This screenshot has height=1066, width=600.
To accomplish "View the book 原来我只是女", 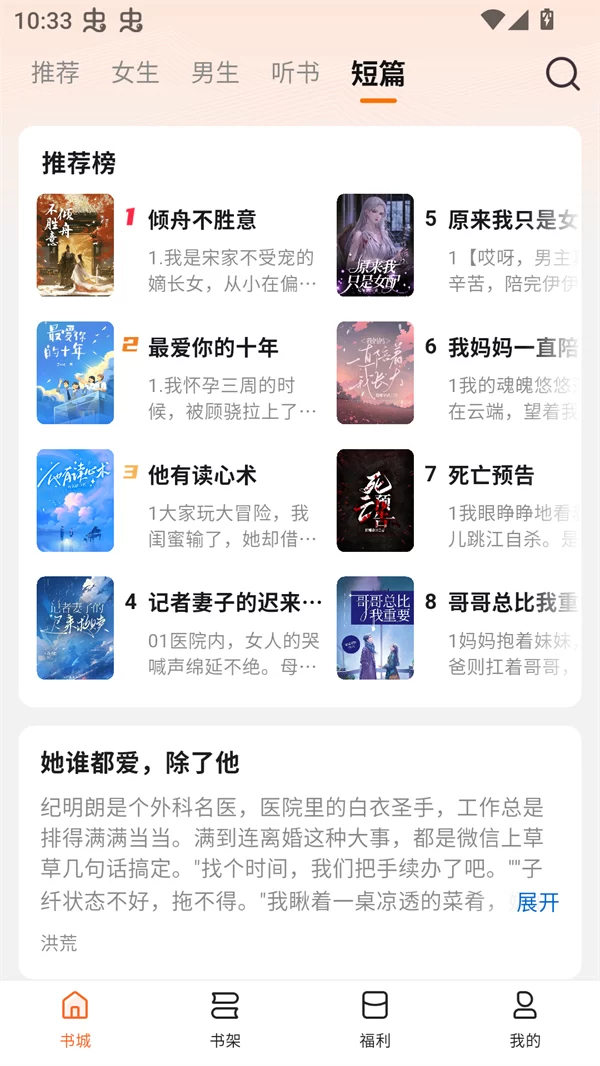I will click(512, 219).
